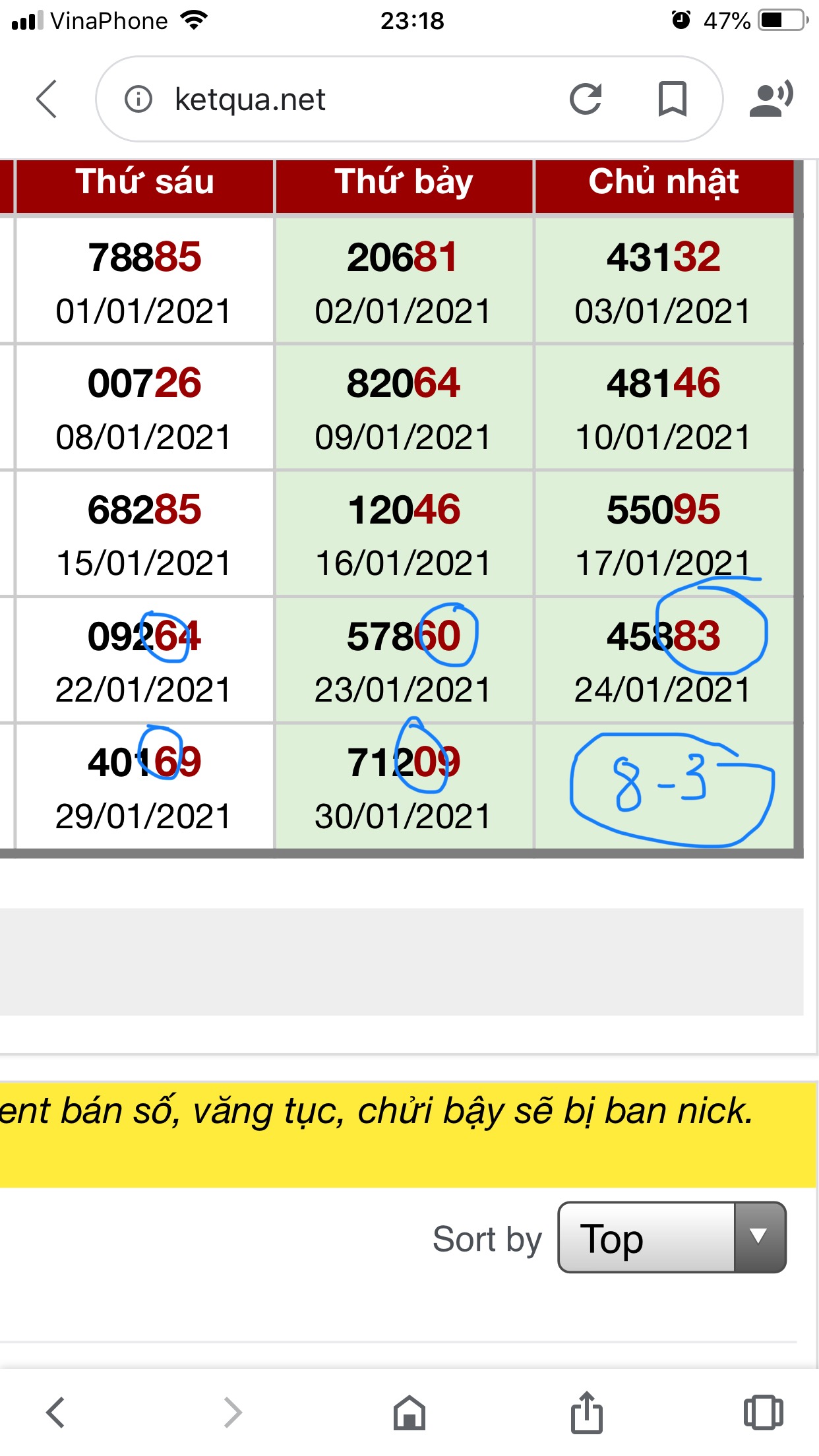Go to the browser home page

[x=409, y=1412]
